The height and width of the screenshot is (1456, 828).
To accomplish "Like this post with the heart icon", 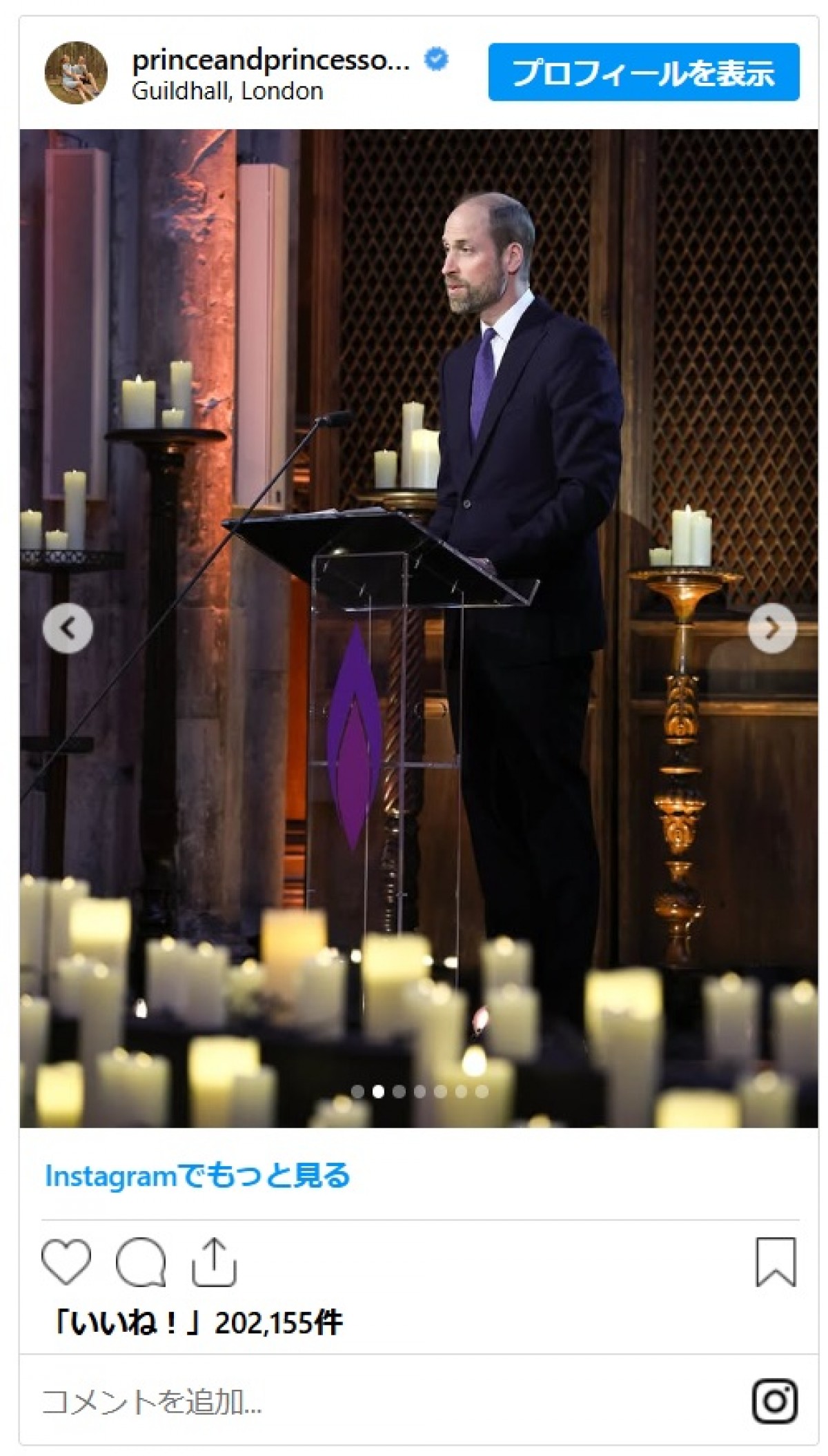I will point(66,1261).
